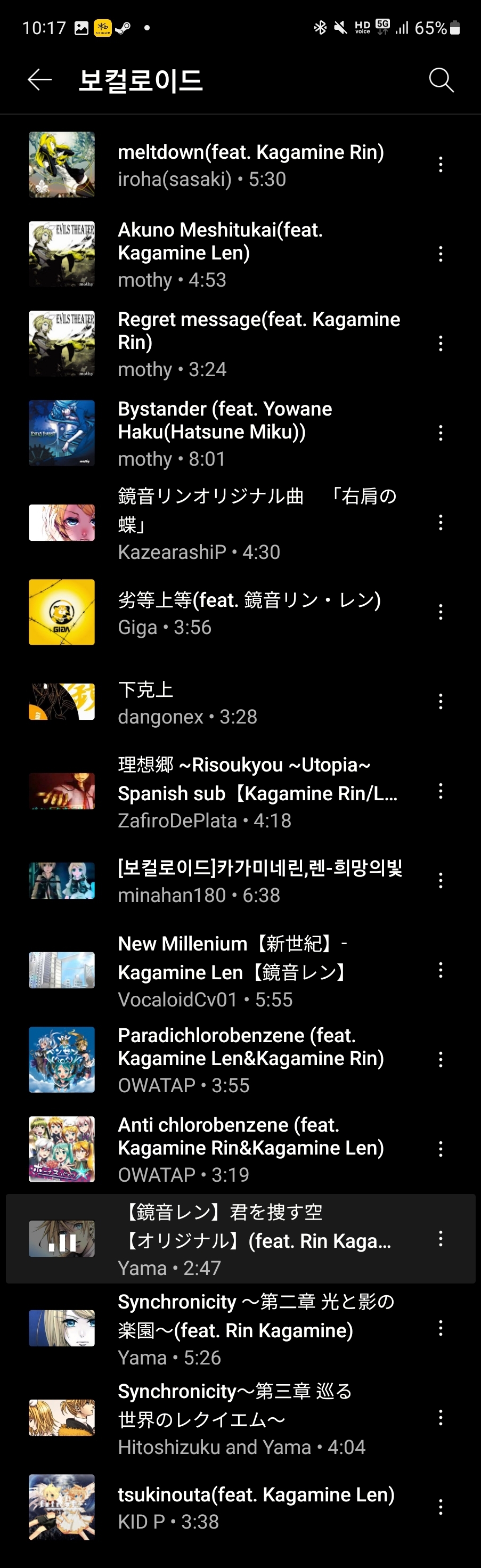Open options for New Millenium Kagamine Len
This screenshot has width=481, height=1568.
click(440, 970)
